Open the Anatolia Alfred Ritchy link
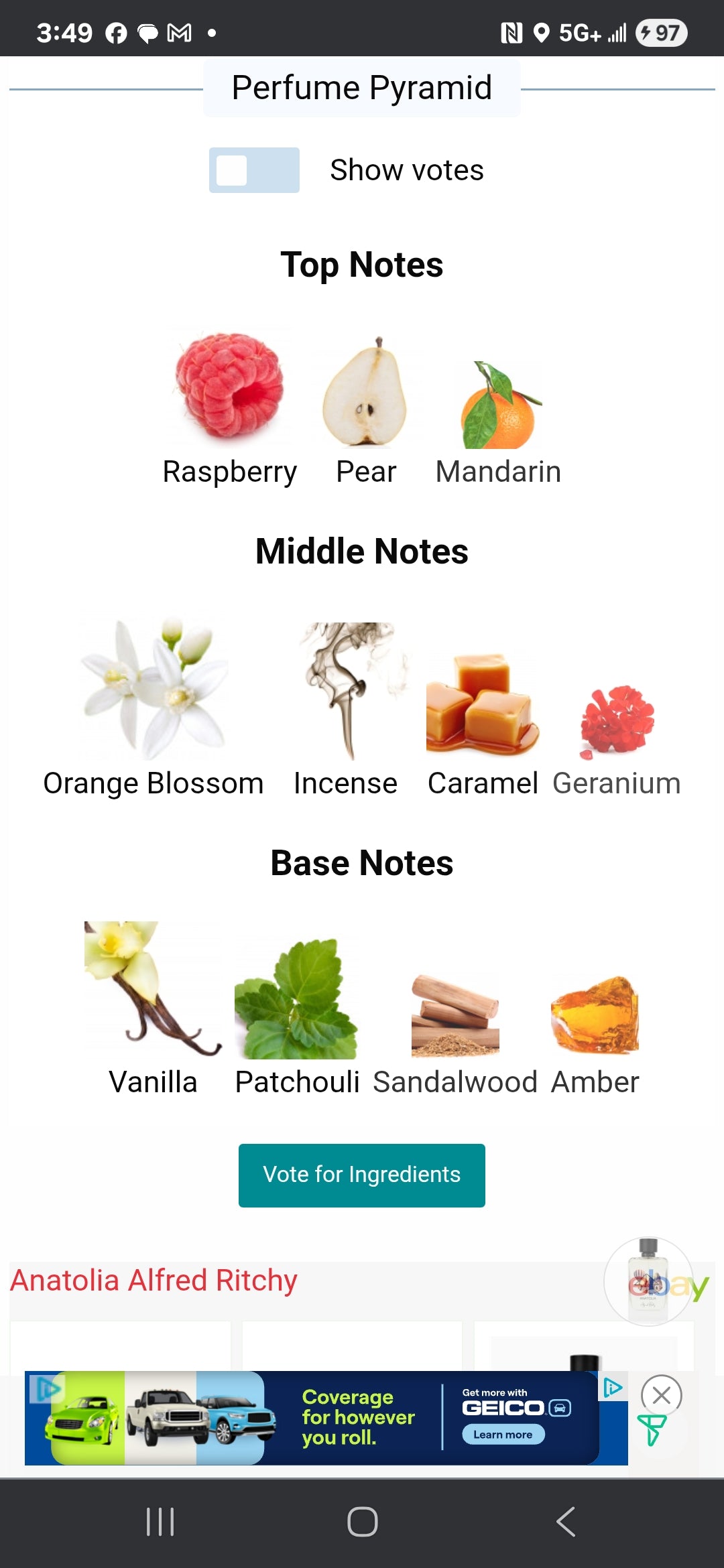The height and width of the screenshot is (1568, 724). click(x=154, y=1281)
